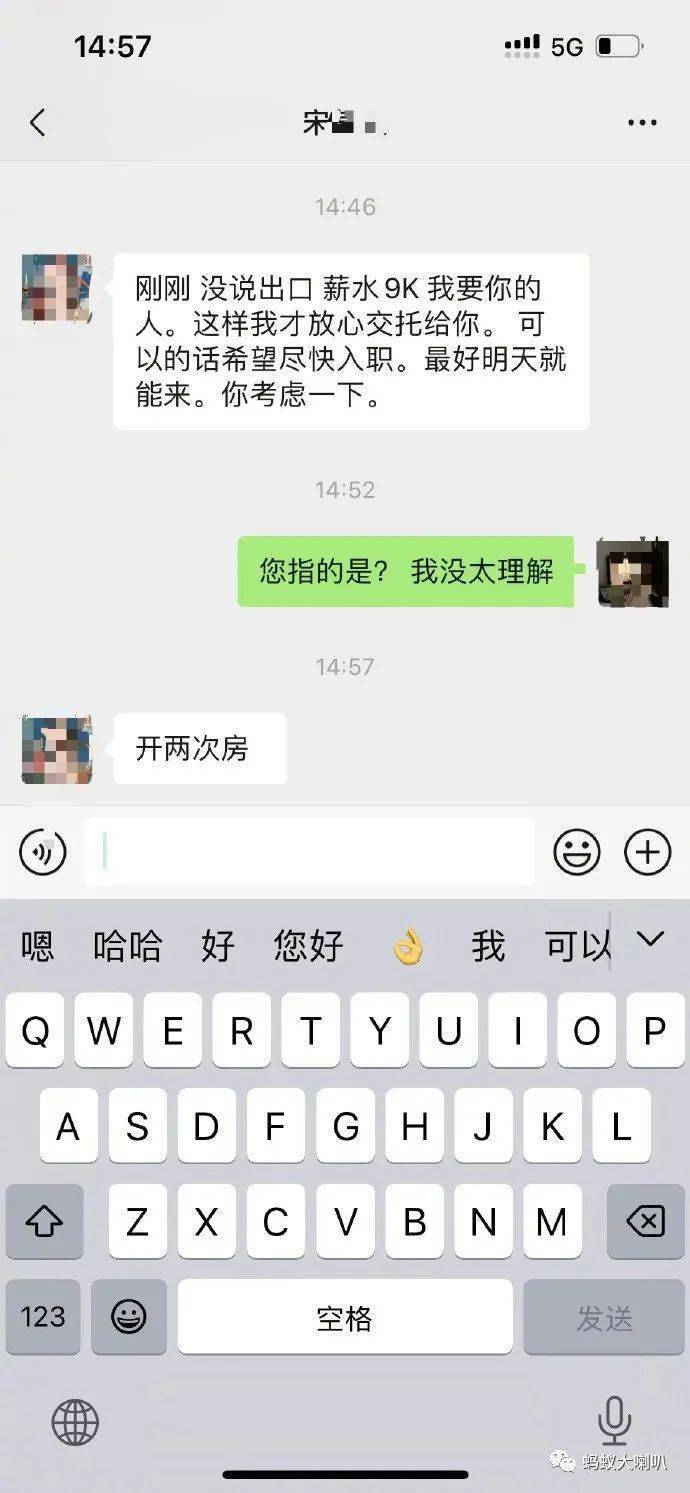Tap the backspace key
Screen dimensions: 690x1493
[647, 1221]
